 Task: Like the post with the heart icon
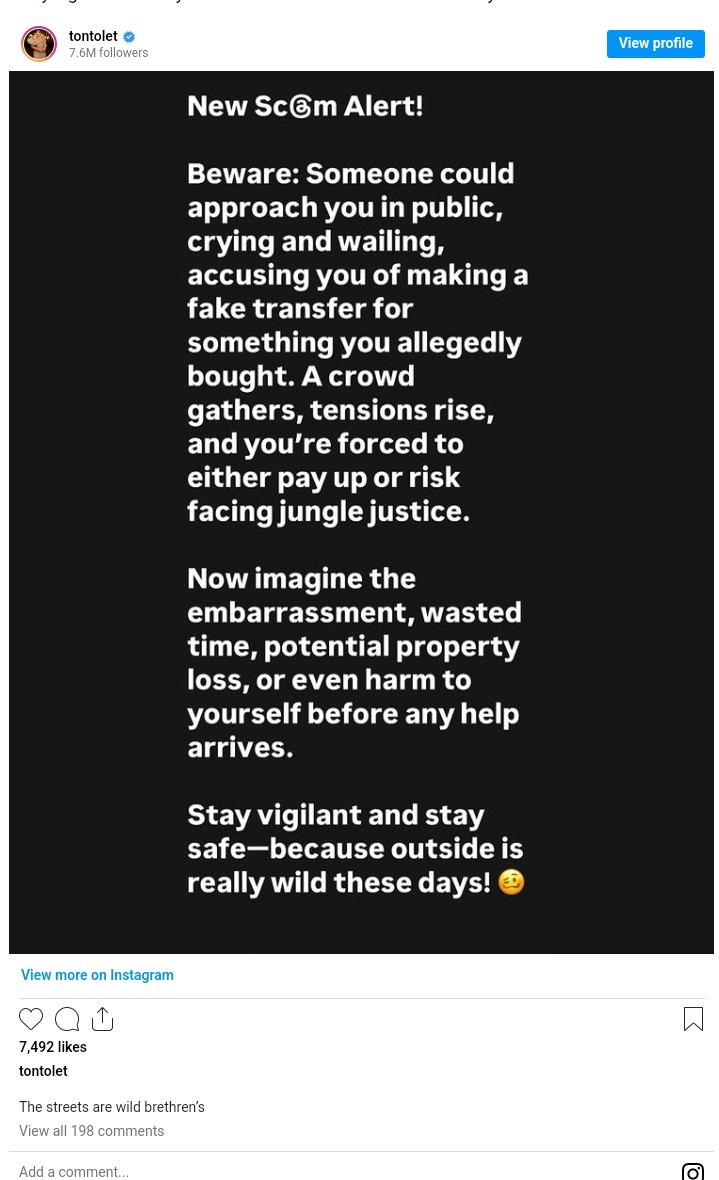(x=31, y=1019)
